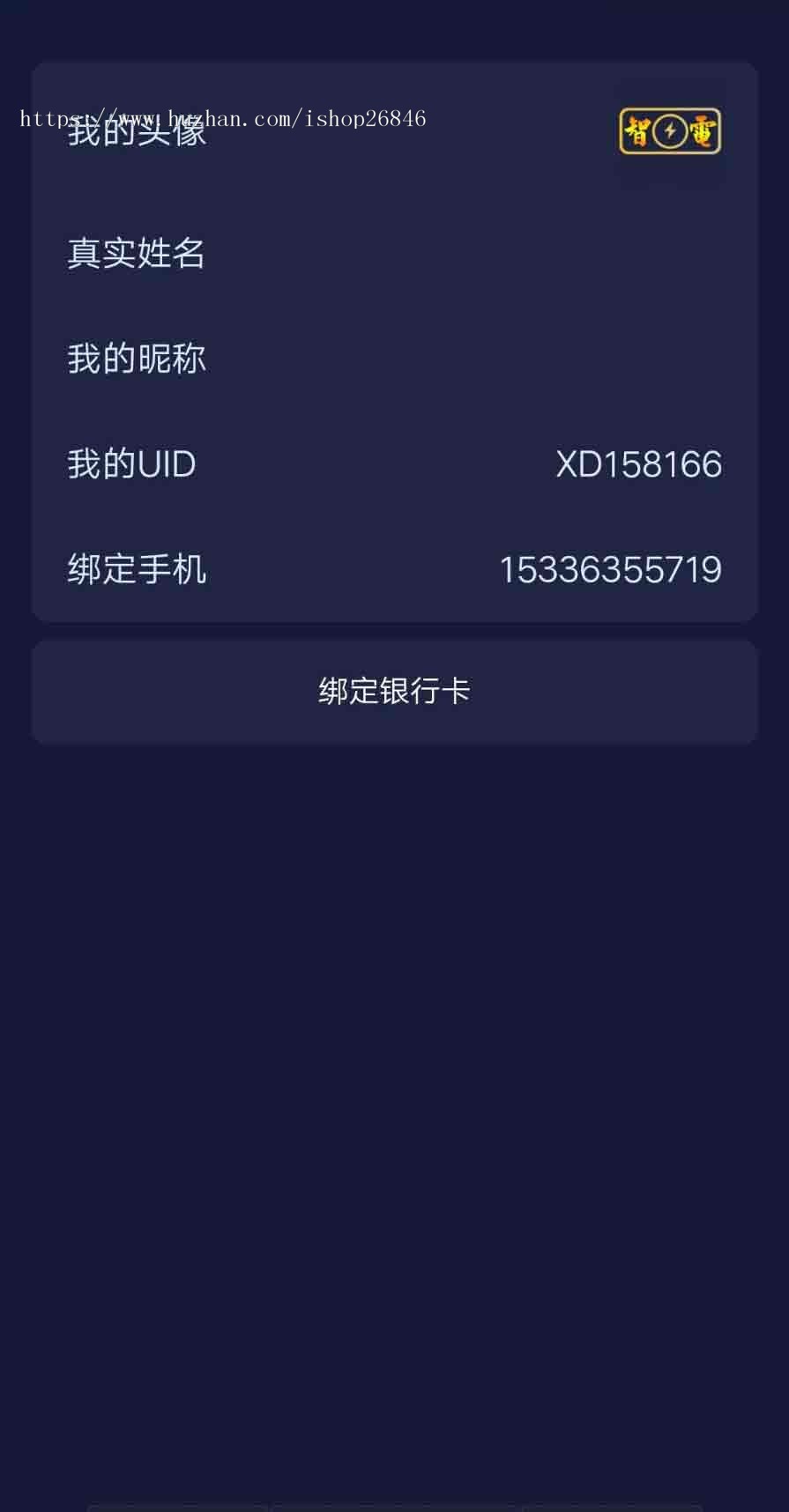This screenshot has height=1512, width=789.
Task: Click the 智 character on the logo badge
Action: (639, 130)
